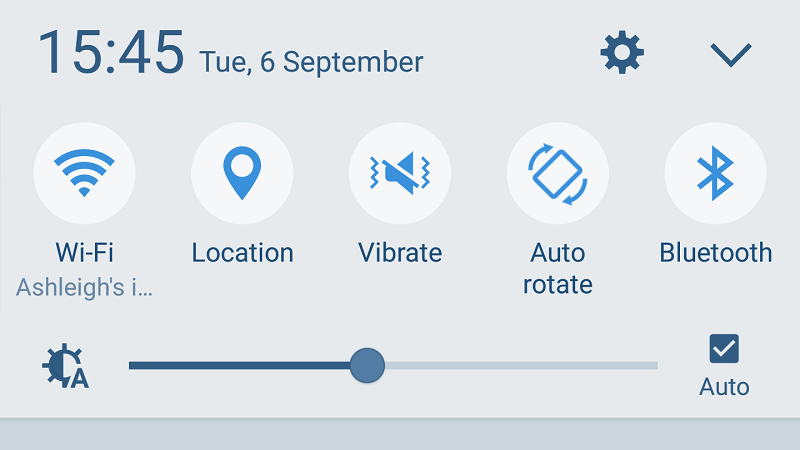Disable Auto rotate
The height and width of the screenshot is (450, 800).
558,173
